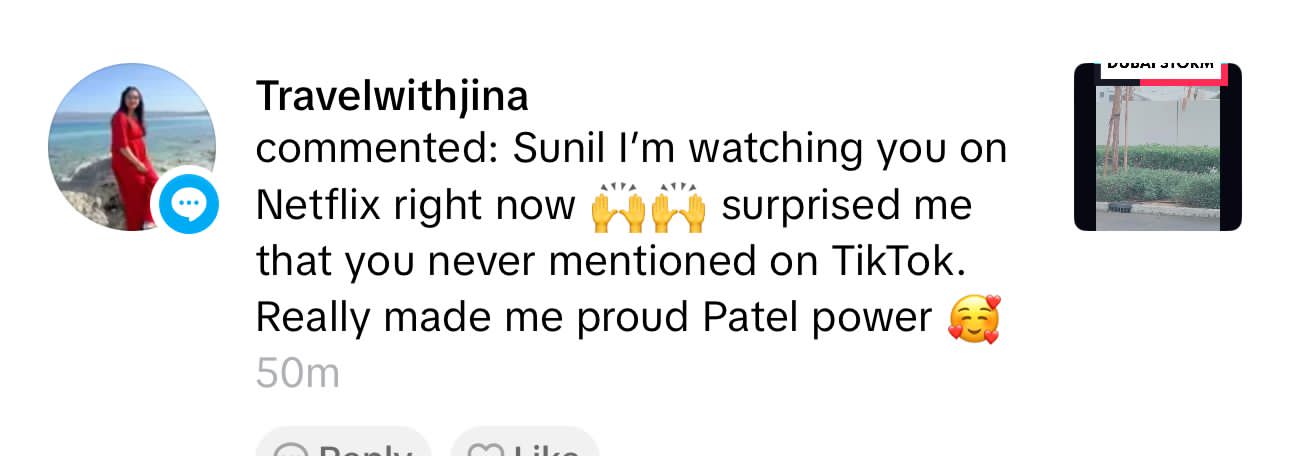Reply to Travelwithjina's comment
1290x456 pixels.
(343, 446)
